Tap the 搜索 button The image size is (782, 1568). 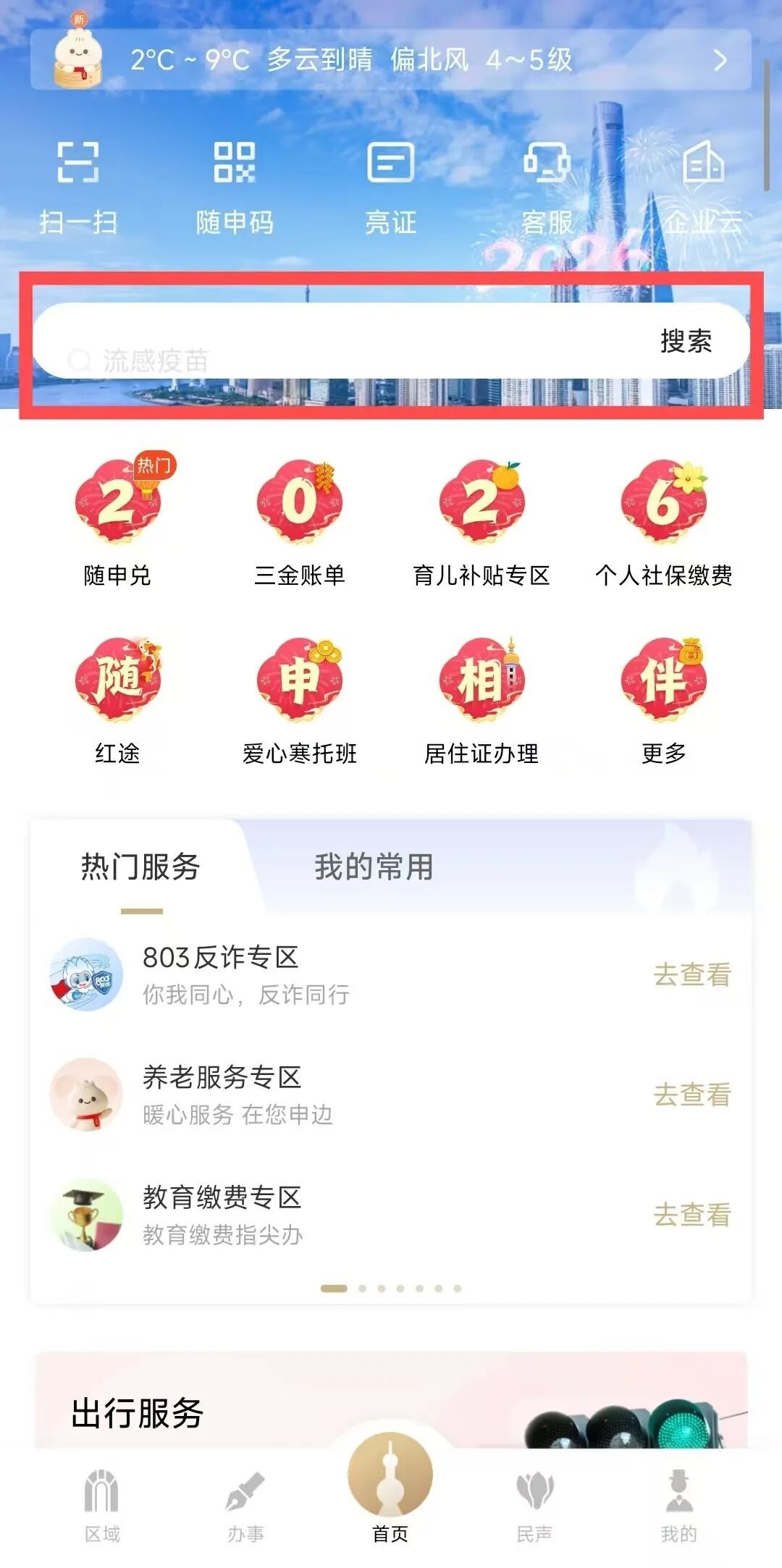pyautogui.click(x=686, y=341)
